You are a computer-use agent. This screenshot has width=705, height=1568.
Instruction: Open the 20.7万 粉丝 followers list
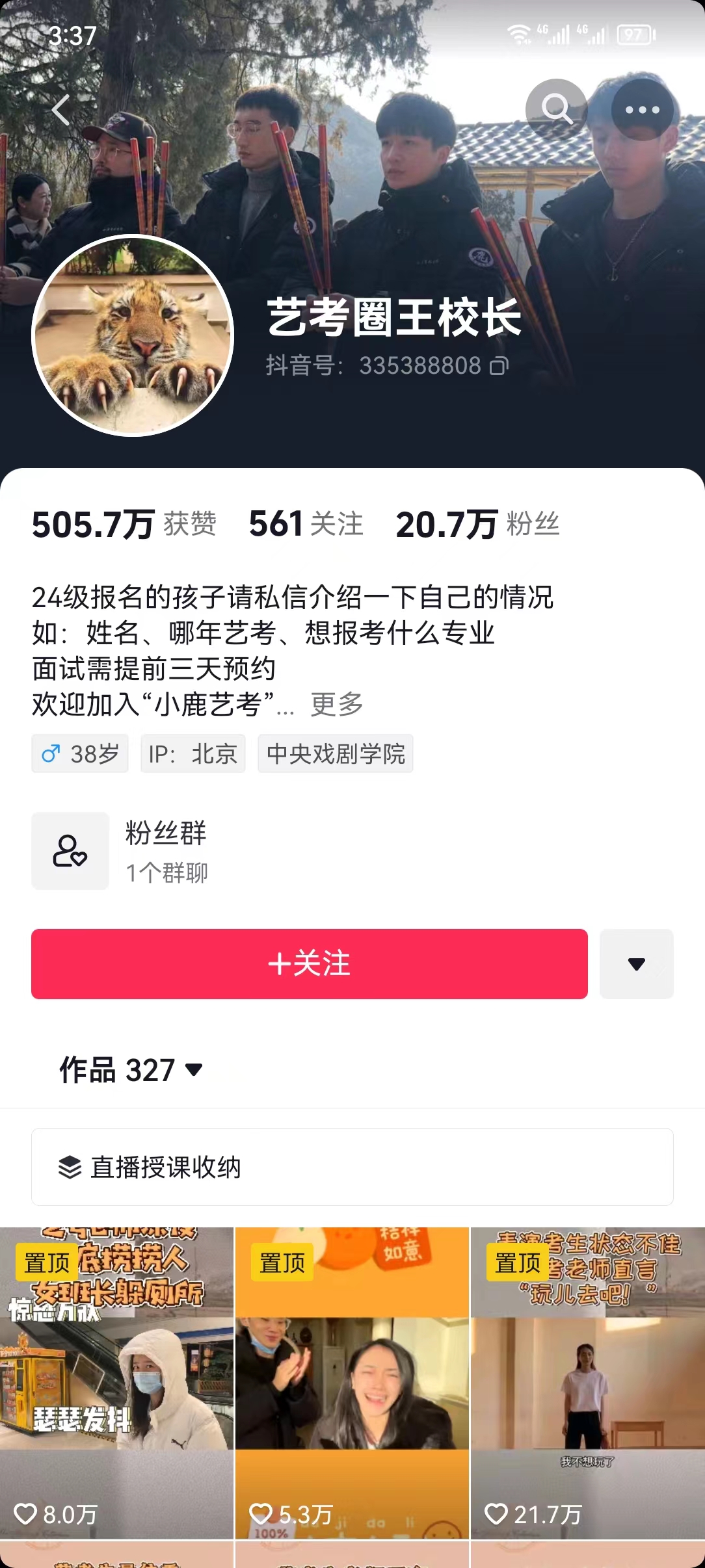pos(477,524)
